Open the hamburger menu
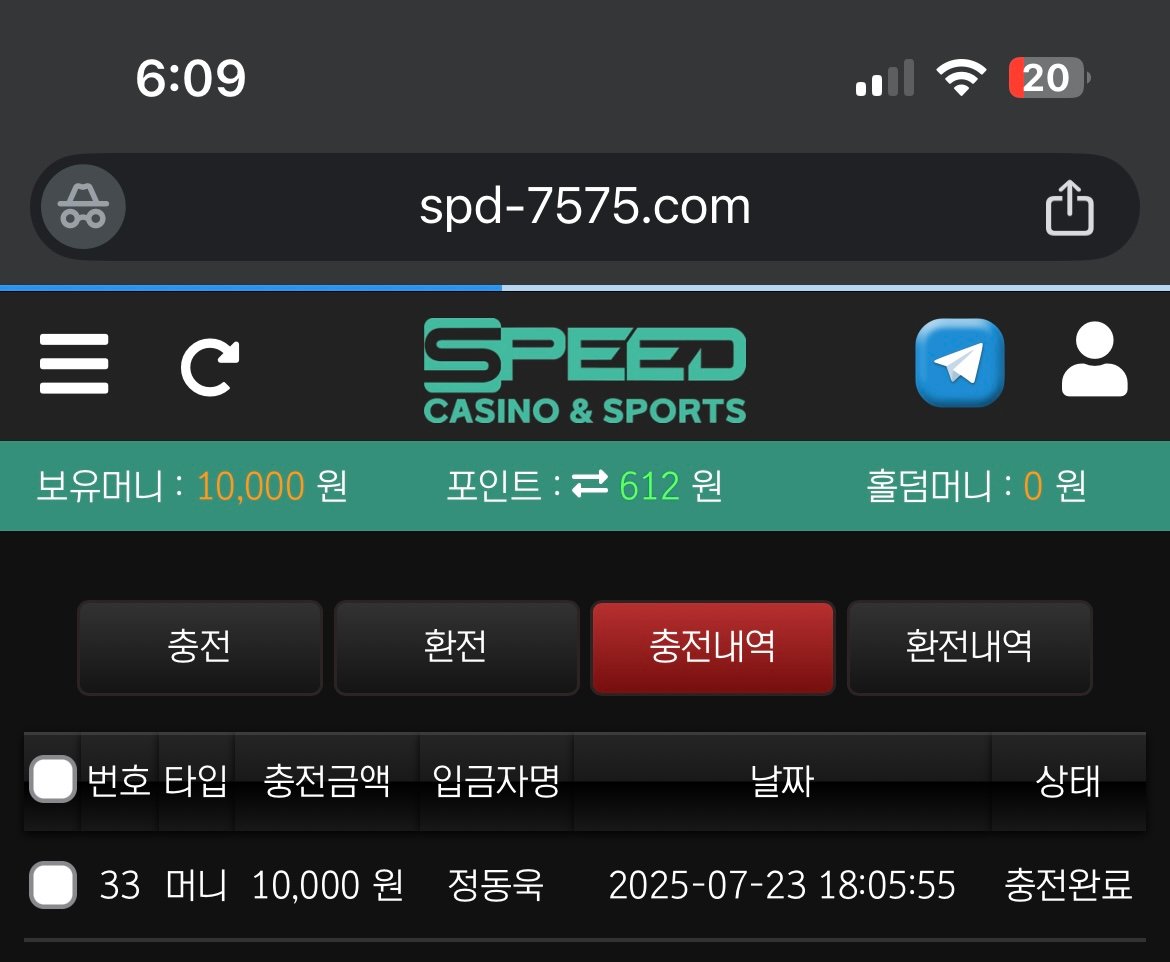The height and width of the screenshot is (962, 1170). (x=74, y=364)
